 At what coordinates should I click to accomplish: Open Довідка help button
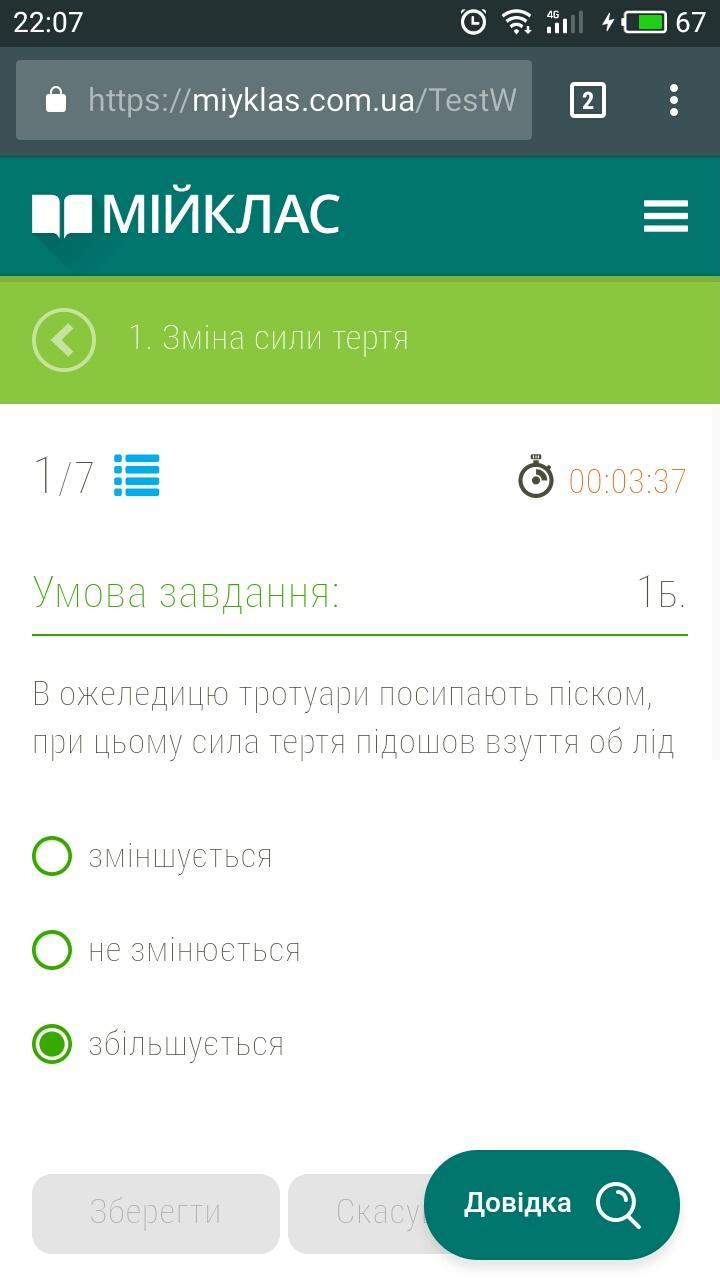coord(552,1204)
